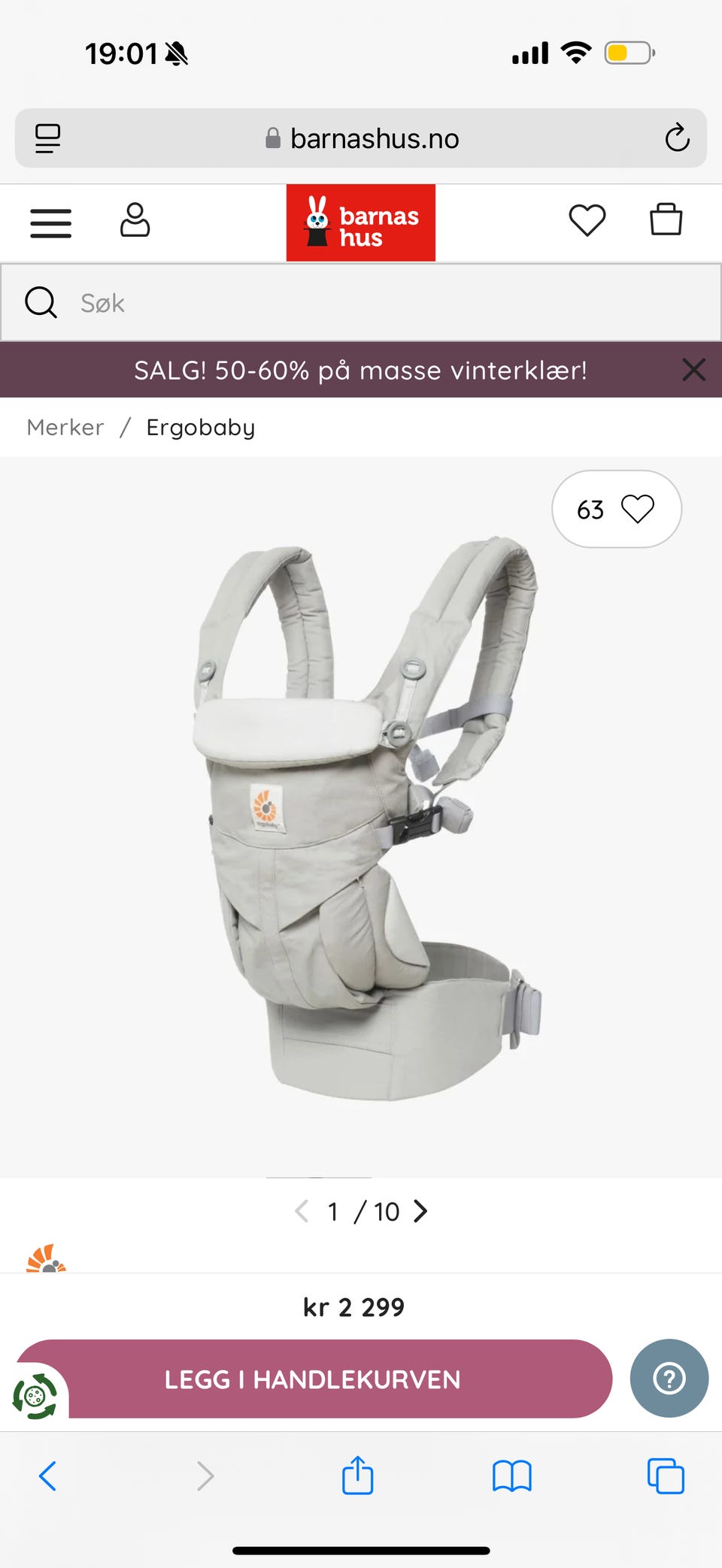Viewport: 722px width, 1568px height.
Task: Open the Ergobaby breadcrumb
Action: (201, 428)
